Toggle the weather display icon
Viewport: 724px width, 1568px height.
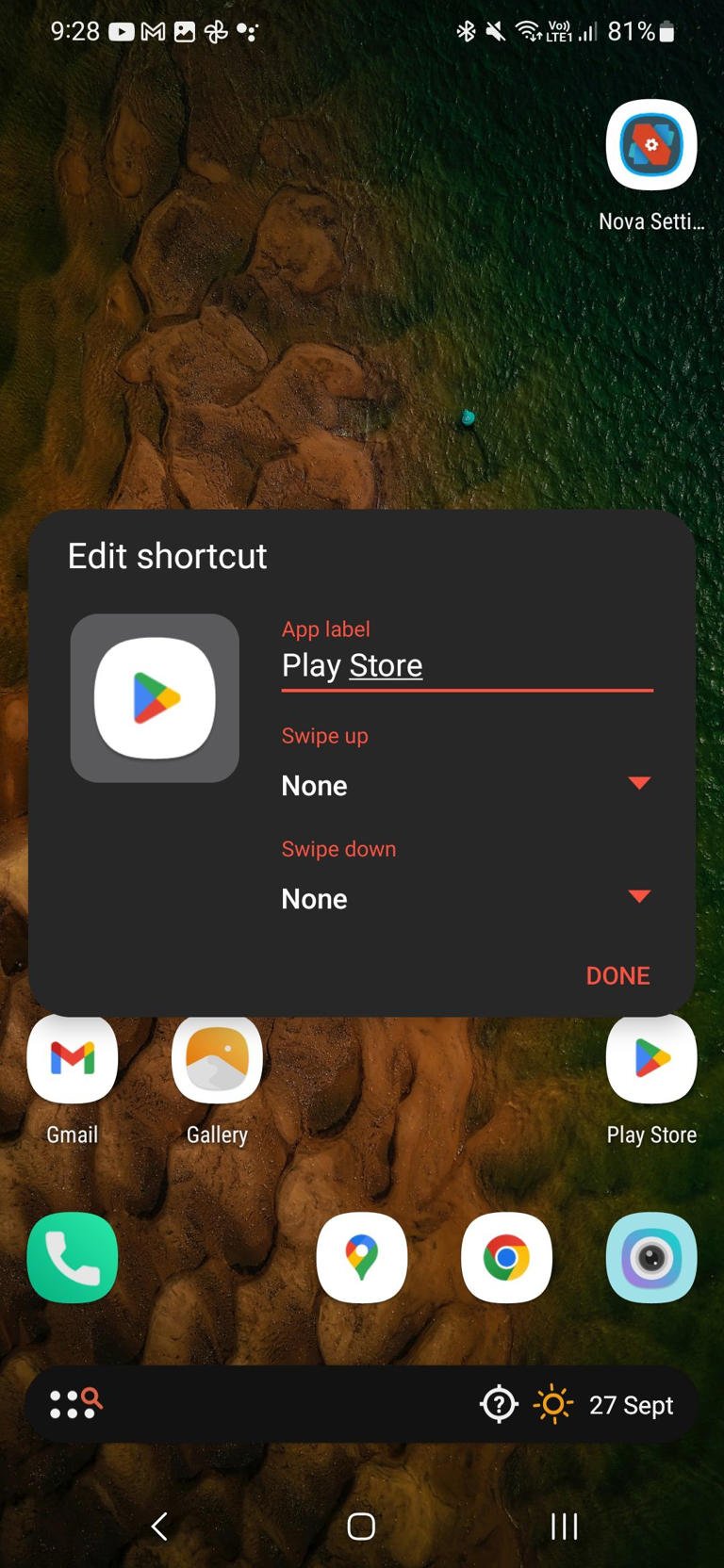pos(552,1404)
